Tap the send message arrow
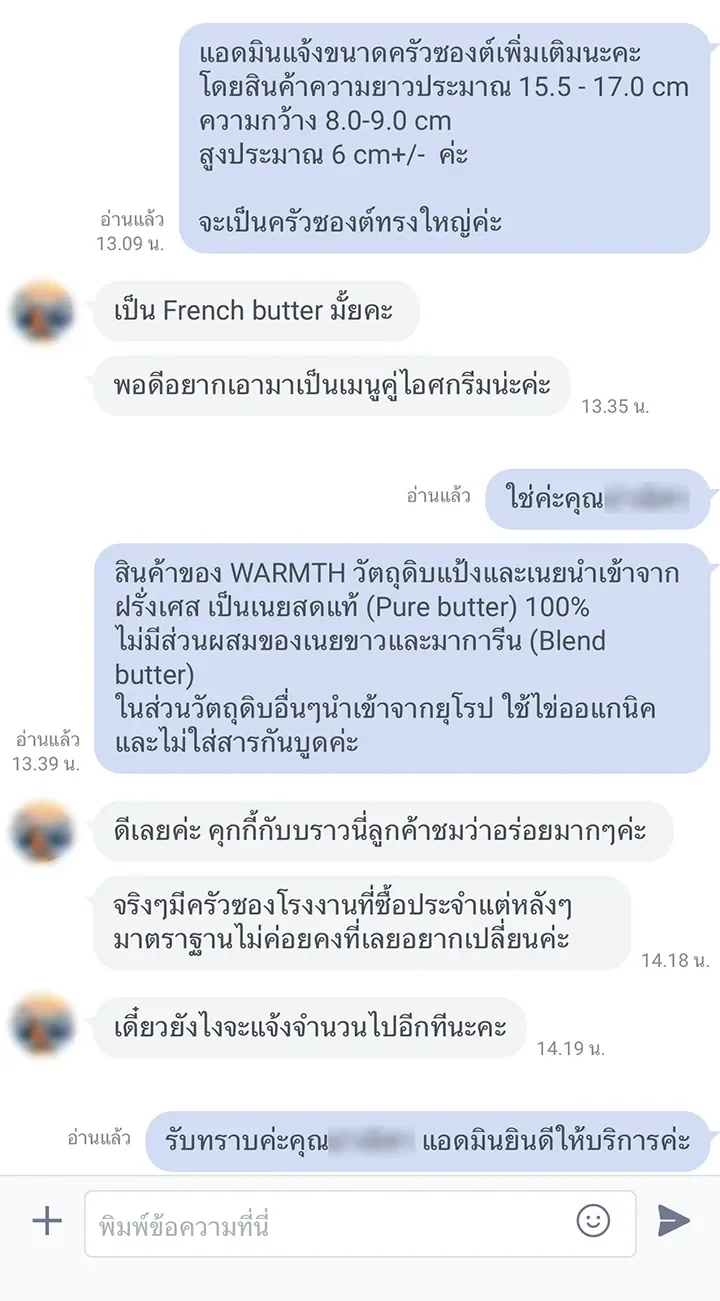This screenshot has height=1301, width=720. (674, 1221)
